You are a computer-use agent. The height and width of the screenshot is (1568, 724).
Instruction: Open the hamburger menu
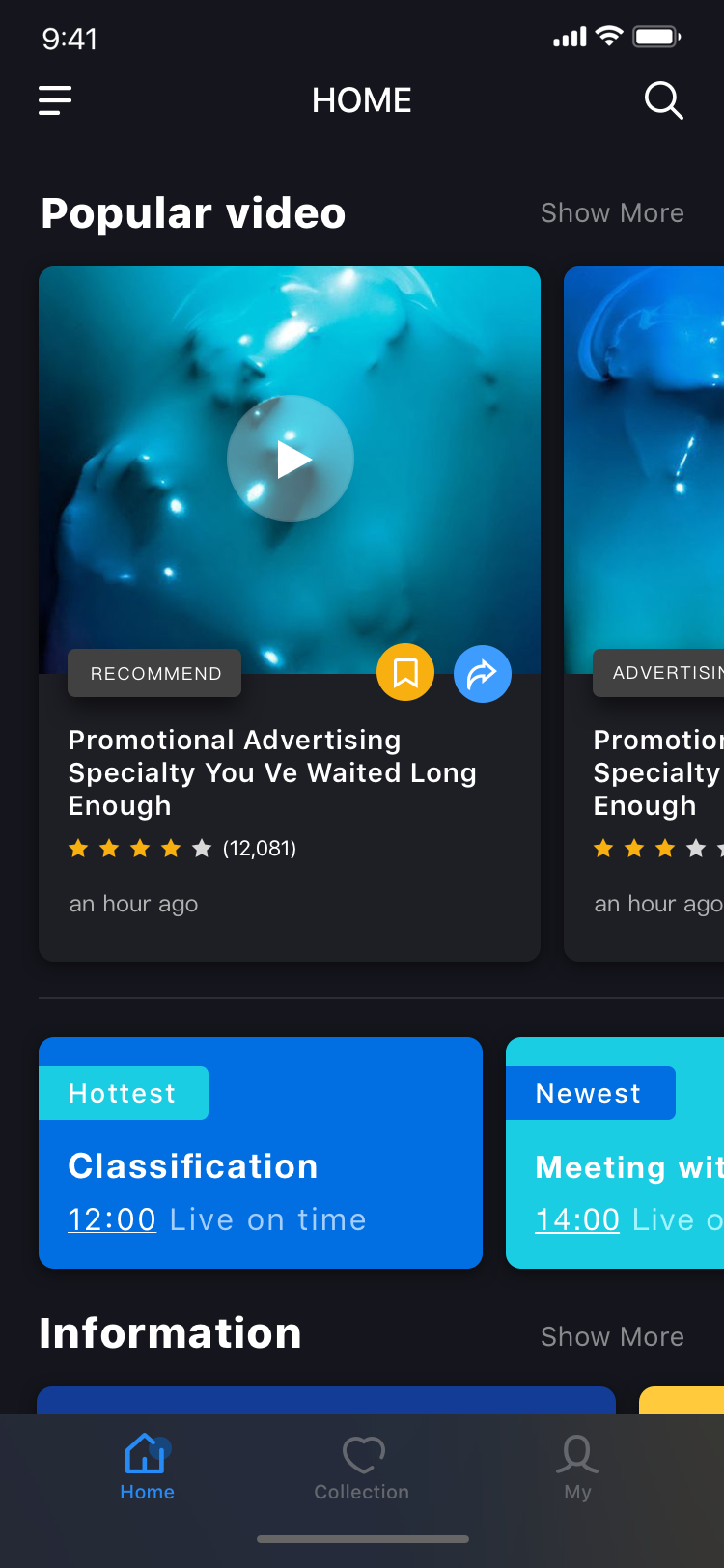[55, 100]
